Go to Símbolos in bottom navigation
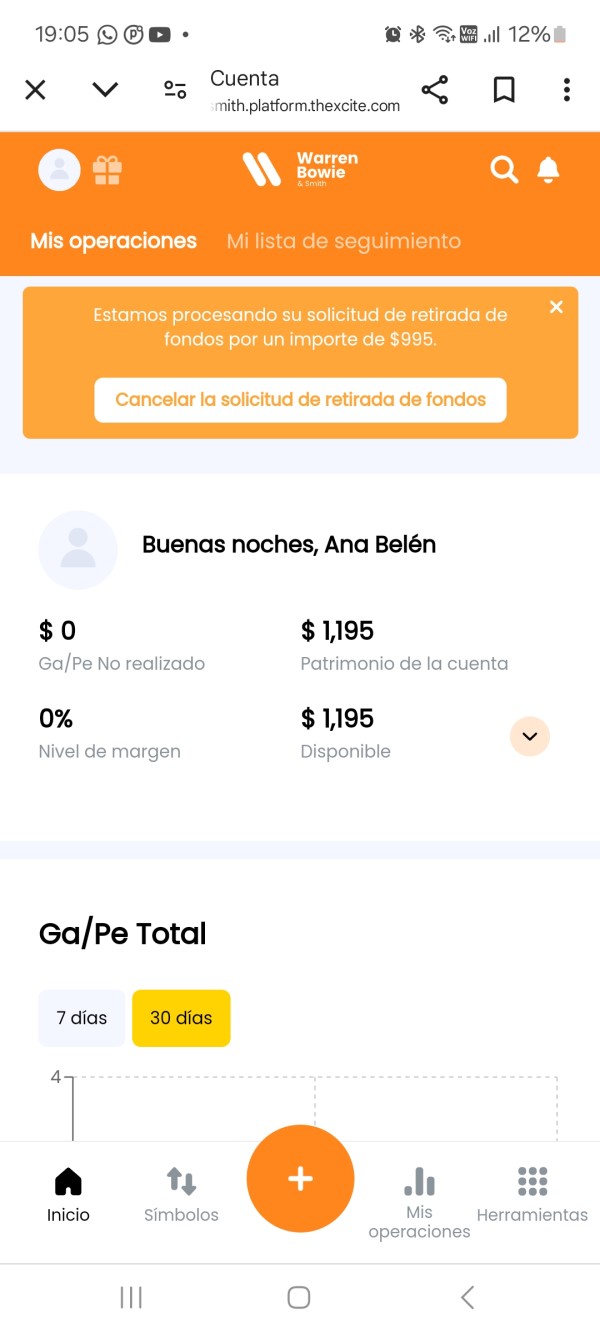The height and width of the screenshot is (1333, 600). [x=181, y=1195]
